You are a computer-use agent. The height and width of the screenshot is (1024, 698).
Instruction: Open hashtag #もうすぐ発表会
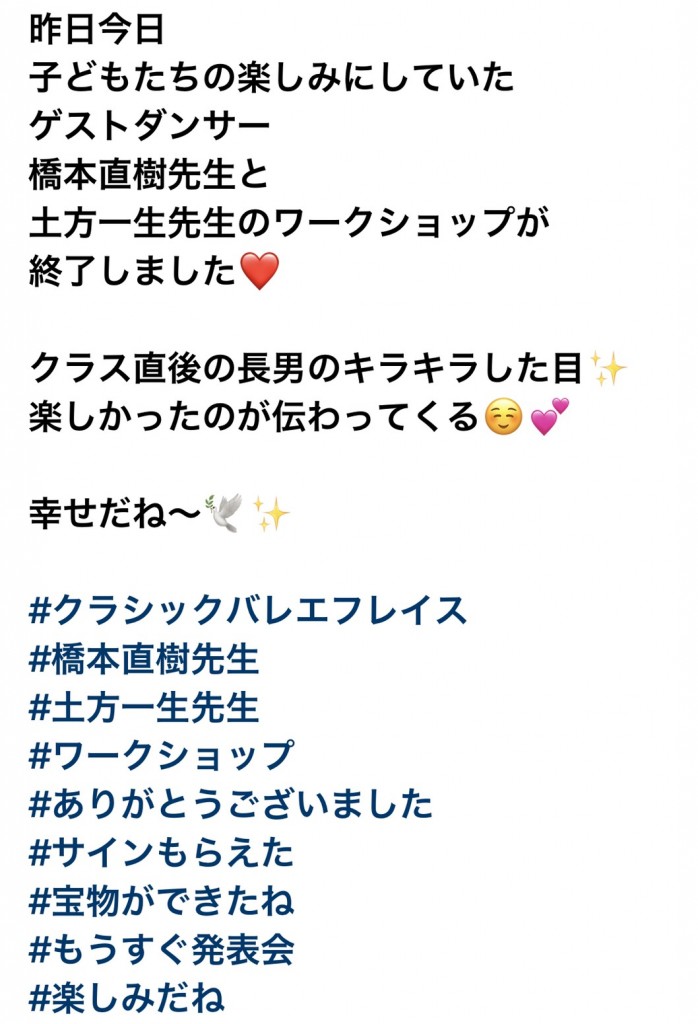click(x=162, y=950)
